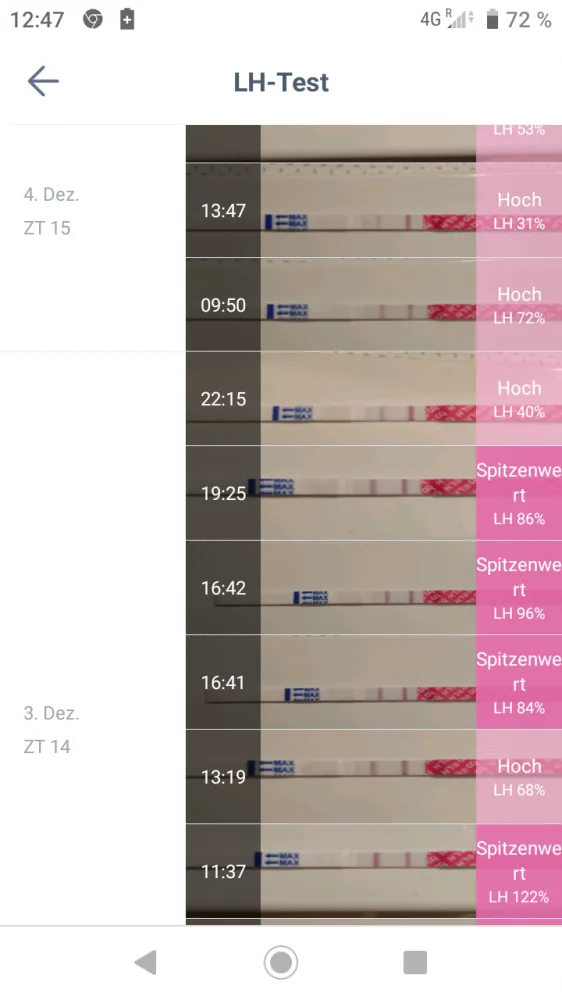Open the 11:37 LH test entry
This screenshot has height=1000, width=562.
click(x=374, y=871)
